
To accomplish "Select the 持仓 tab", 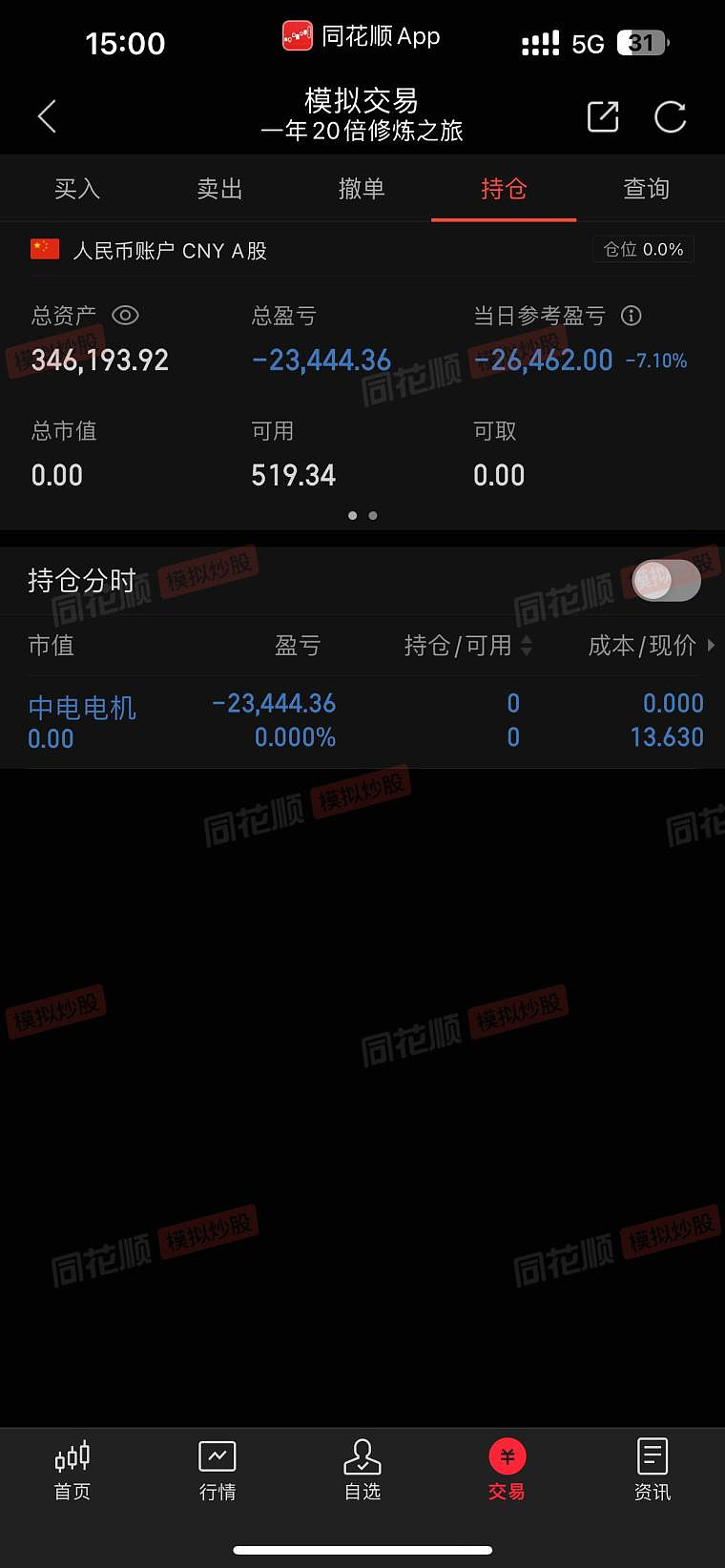I will click(x=504, y=189).
